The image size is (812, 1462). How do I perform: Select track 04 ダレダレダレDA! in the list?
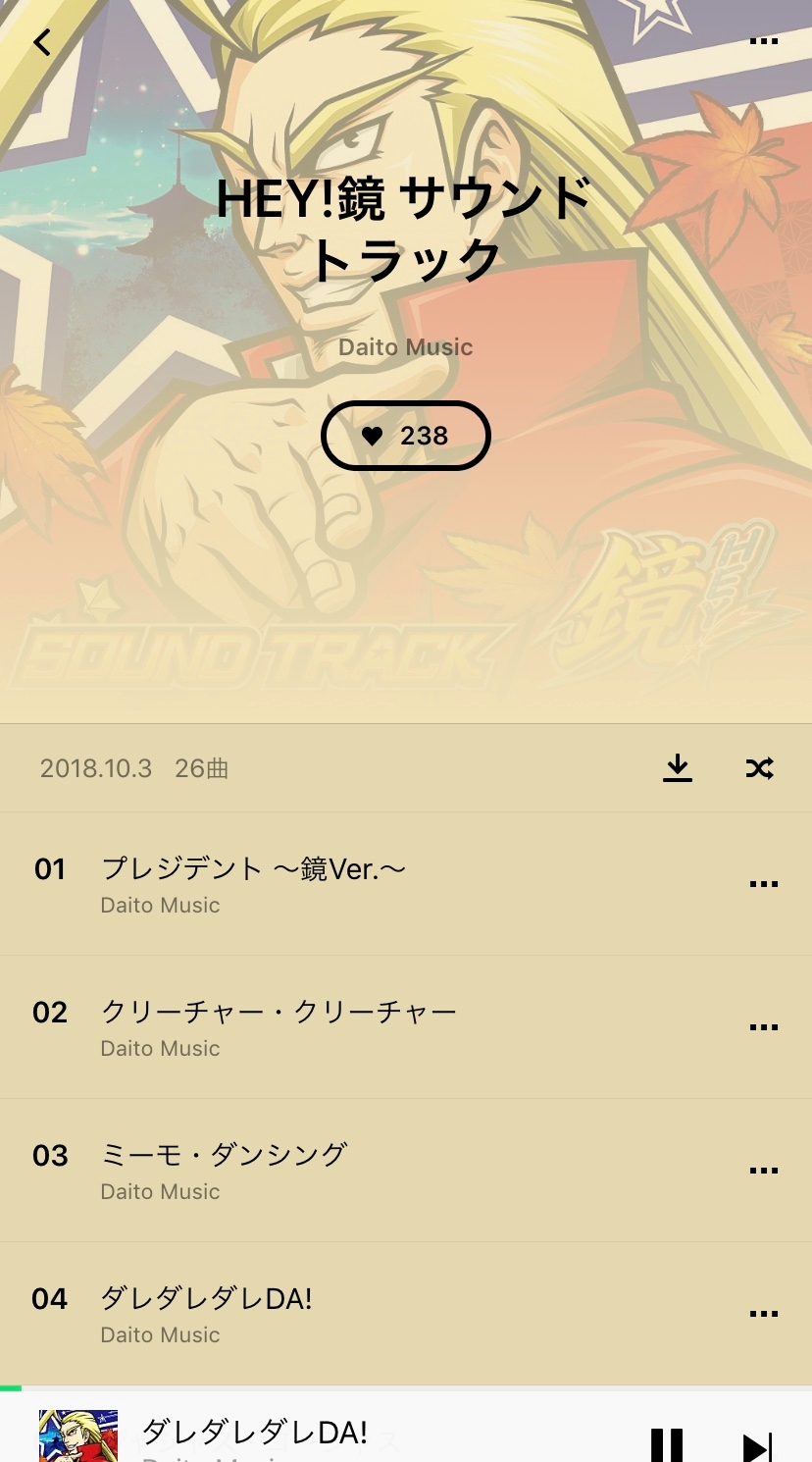[406, 1314]
